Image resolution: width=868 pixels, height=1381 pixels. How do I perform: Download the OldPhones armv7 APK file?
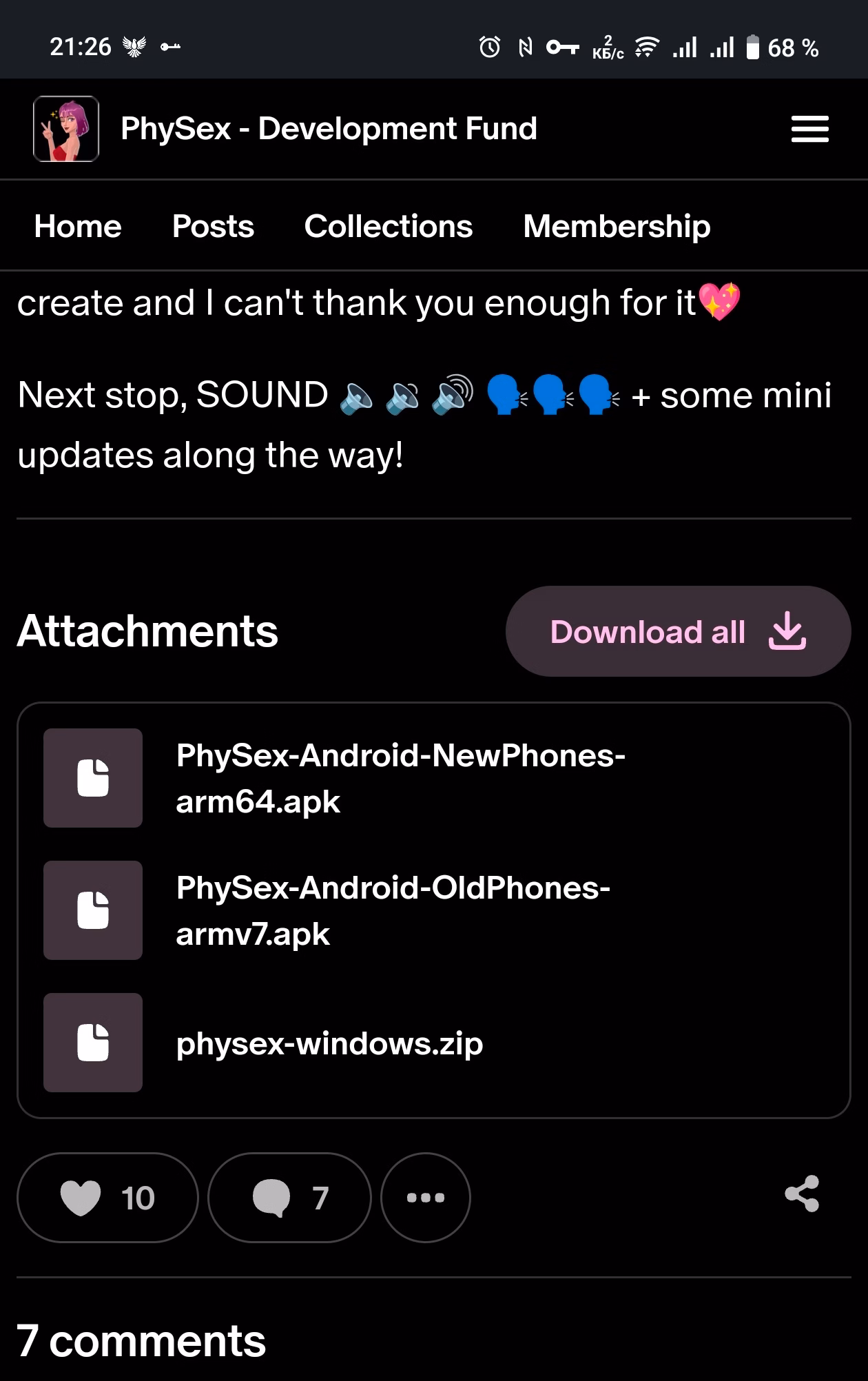pos(393,910)
